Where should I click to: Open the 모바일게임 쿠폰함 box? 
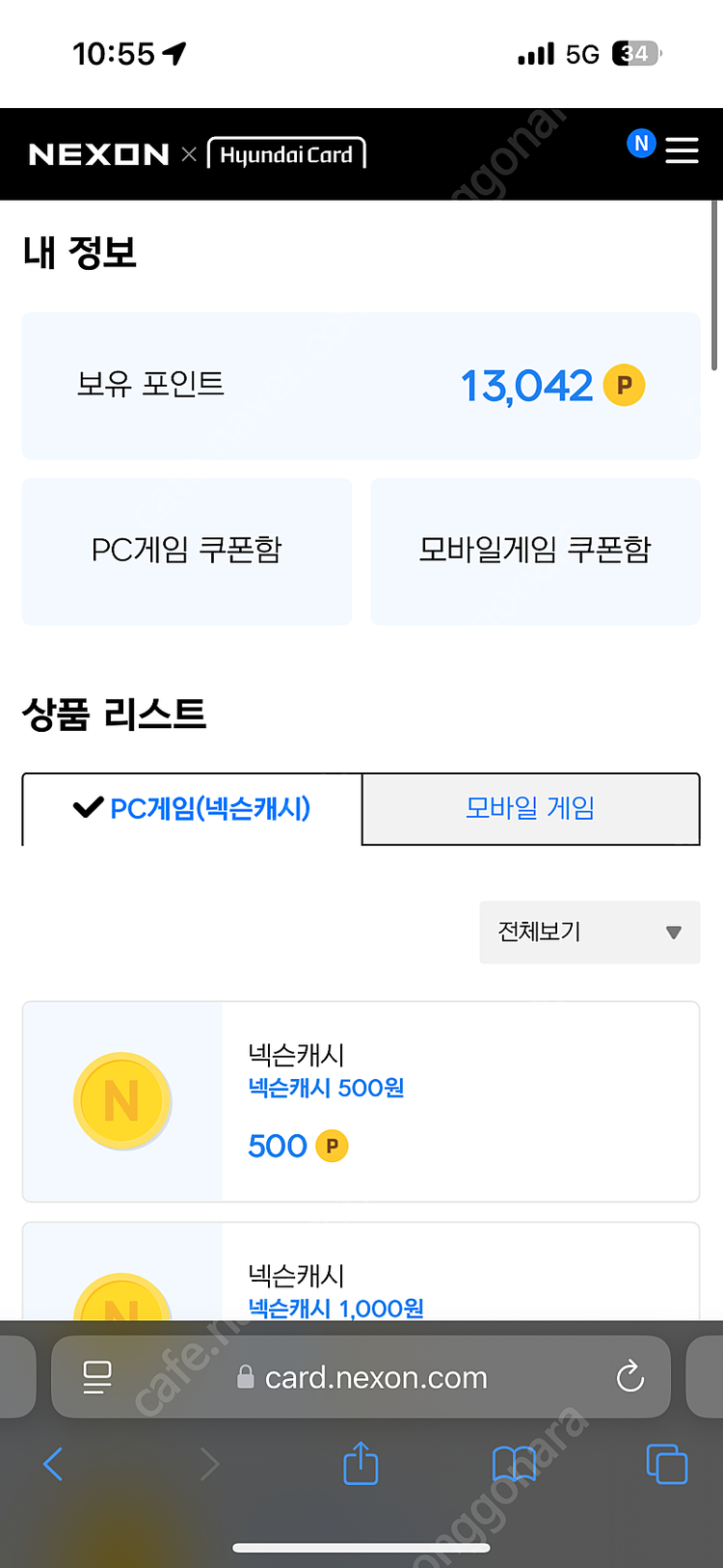click(x=535, y=551)
